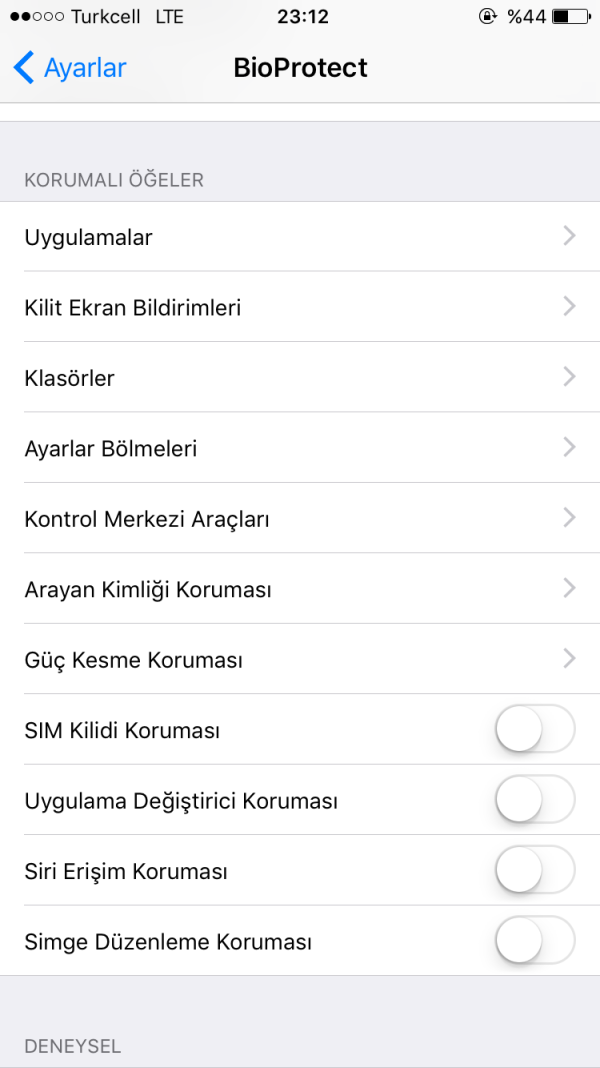Open Arayan Kimliği Koruması

(300, 588)
